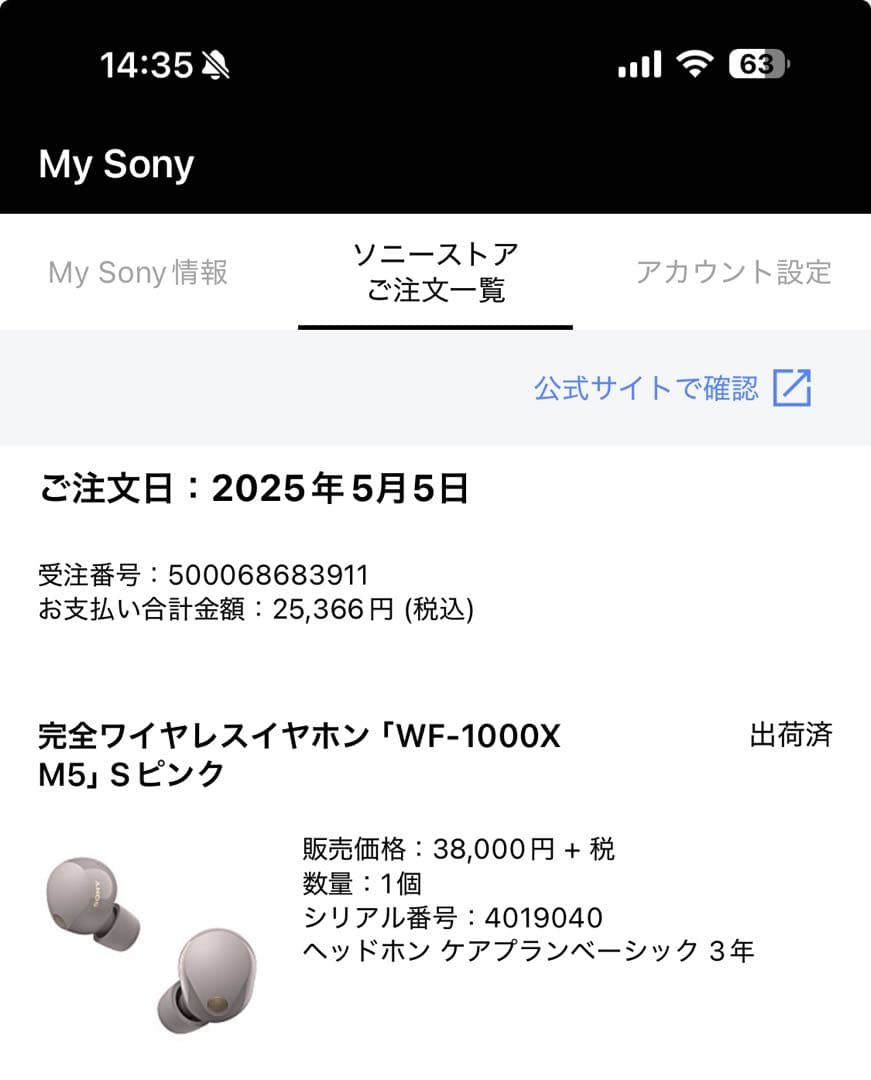This screenshot has width=871, height=1080.
Task: Tap the order number 500068683911
Action: [x=203, y=572]
